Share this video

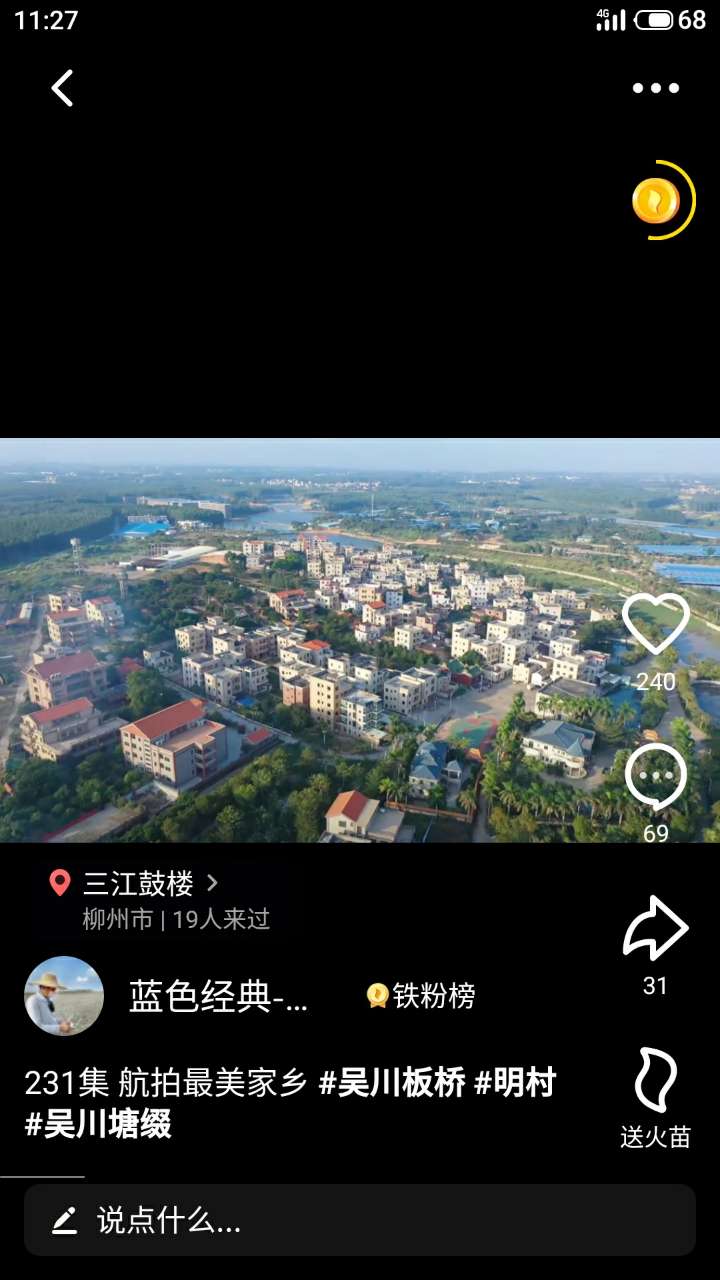pyautogui.click(x=656, y=930)
